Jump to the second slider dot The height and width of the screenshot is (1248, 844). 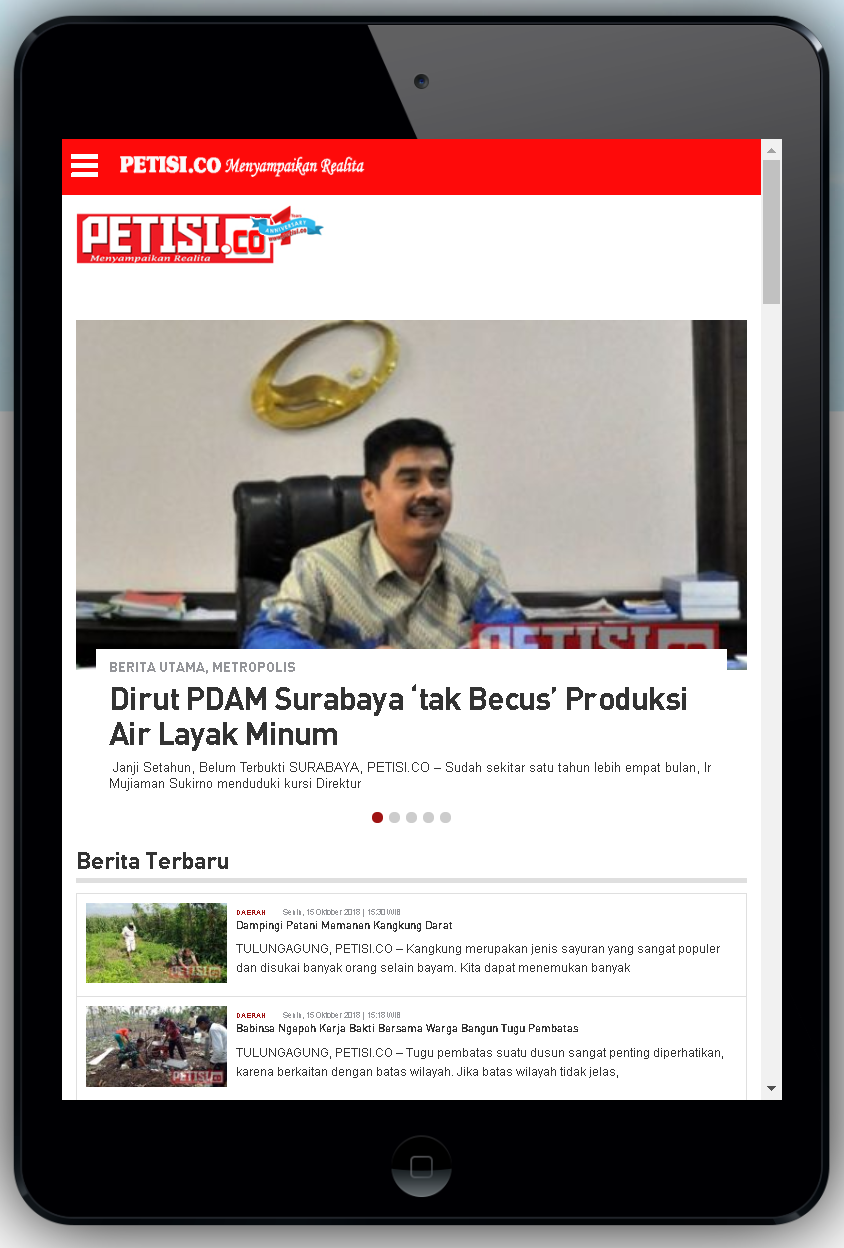[x=394, y=817]
